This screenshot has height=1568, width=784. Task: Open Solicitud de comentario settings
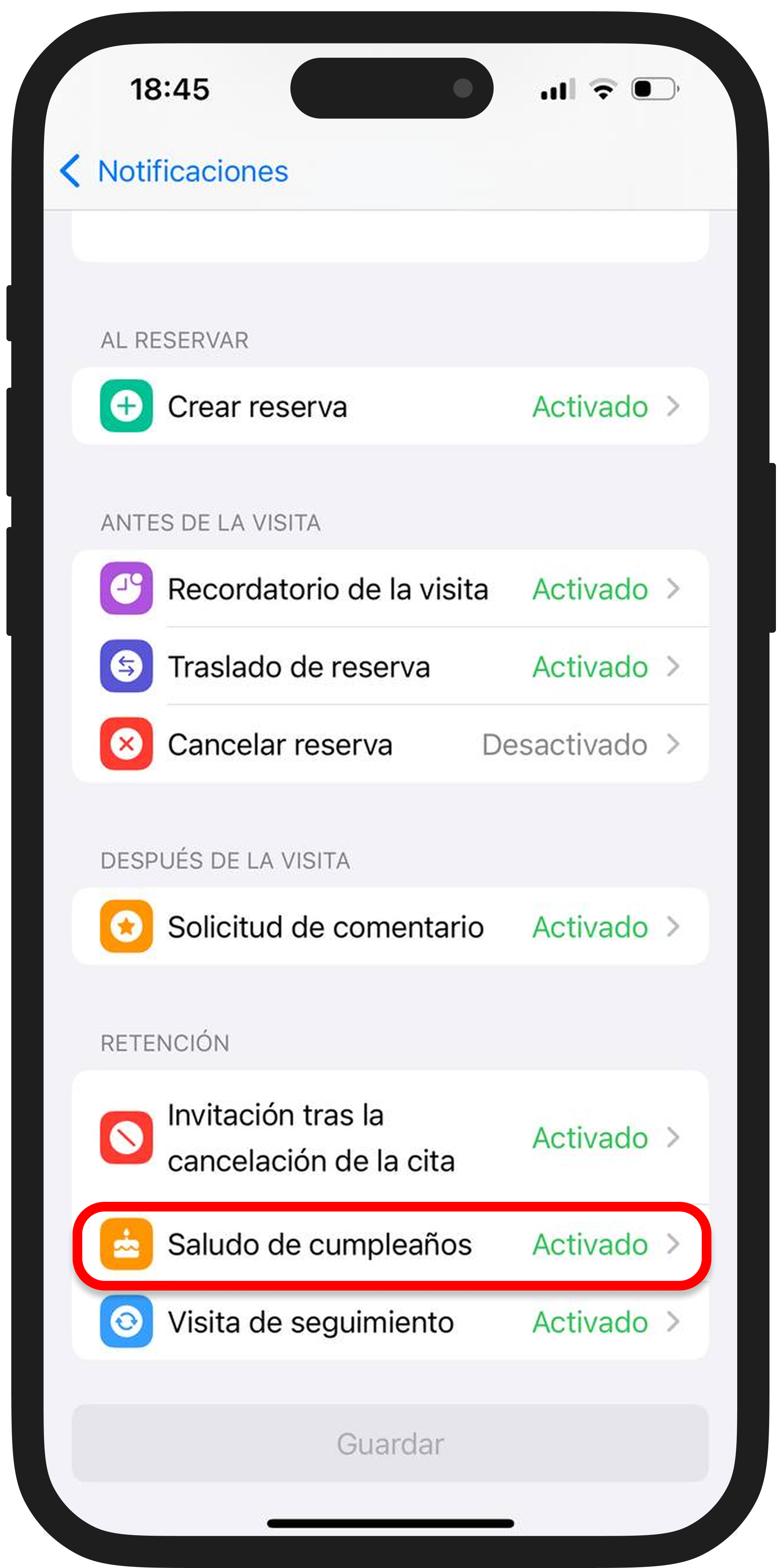tap(390, 927)
